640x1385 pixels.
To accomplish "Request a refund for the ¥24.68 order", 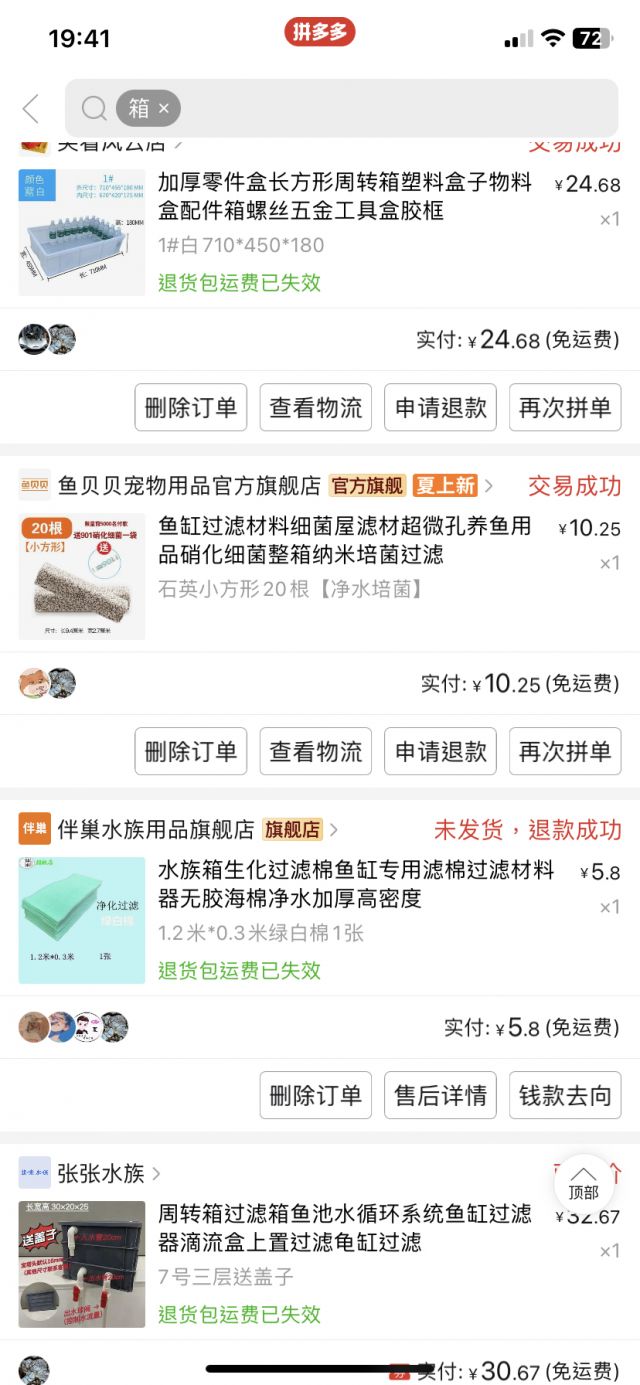I will point(441,407).
